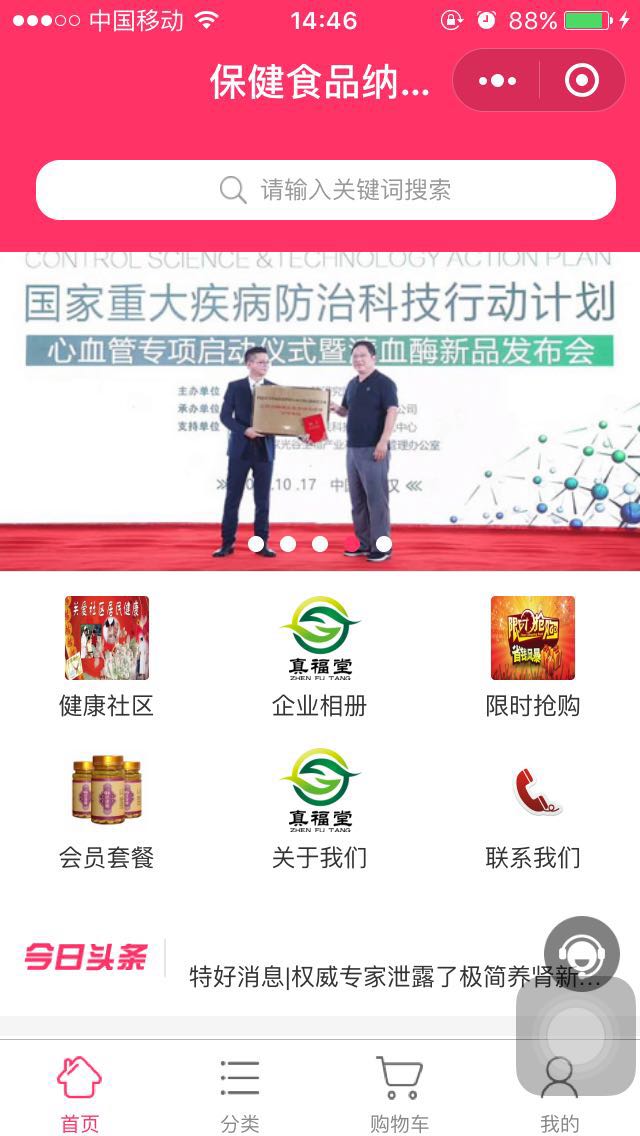Screen dimensions: 640x1136
Task: Switch to the 首页 tab
Action: coord(80,1094)
